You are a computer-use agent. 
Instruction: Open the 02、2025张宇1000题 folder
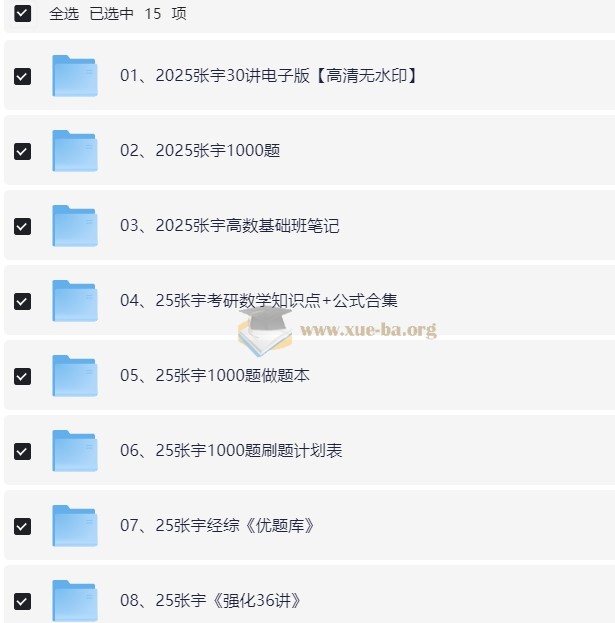(x=199, y=151)
